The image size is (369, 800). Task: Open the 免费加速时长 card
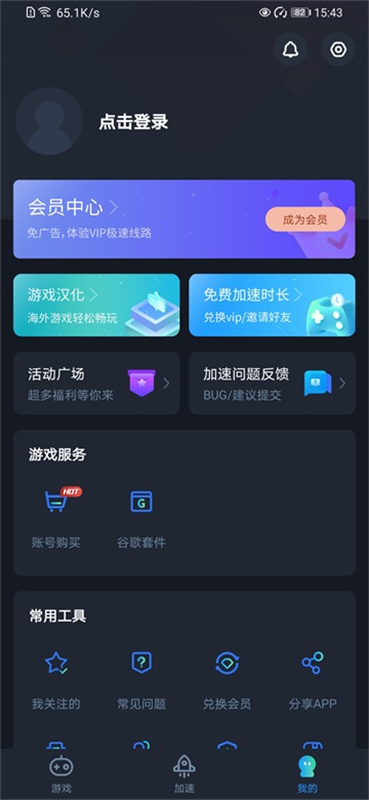(x=272, y=305)
